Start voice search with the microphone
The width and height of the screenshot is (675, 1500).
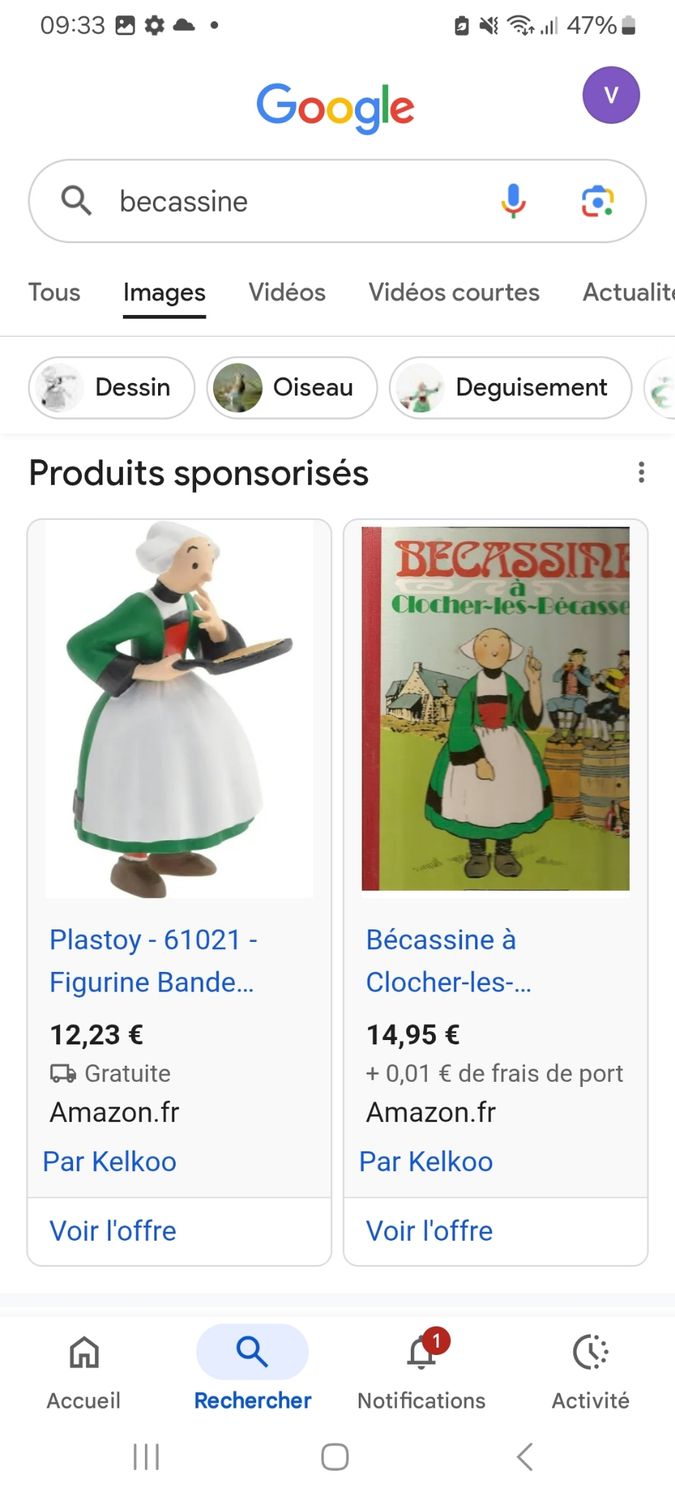pos(513,201)
